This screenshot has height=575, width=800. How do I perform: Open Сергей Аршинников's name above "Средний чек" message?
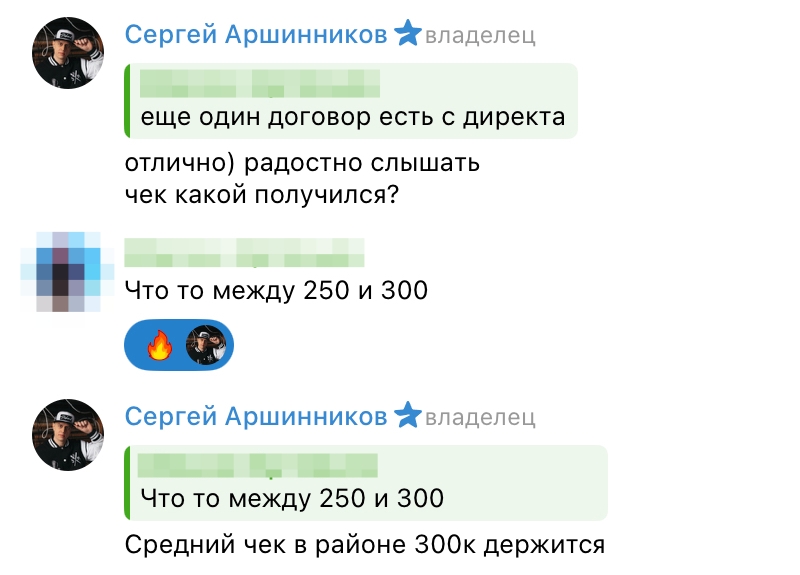coord(256,416)
